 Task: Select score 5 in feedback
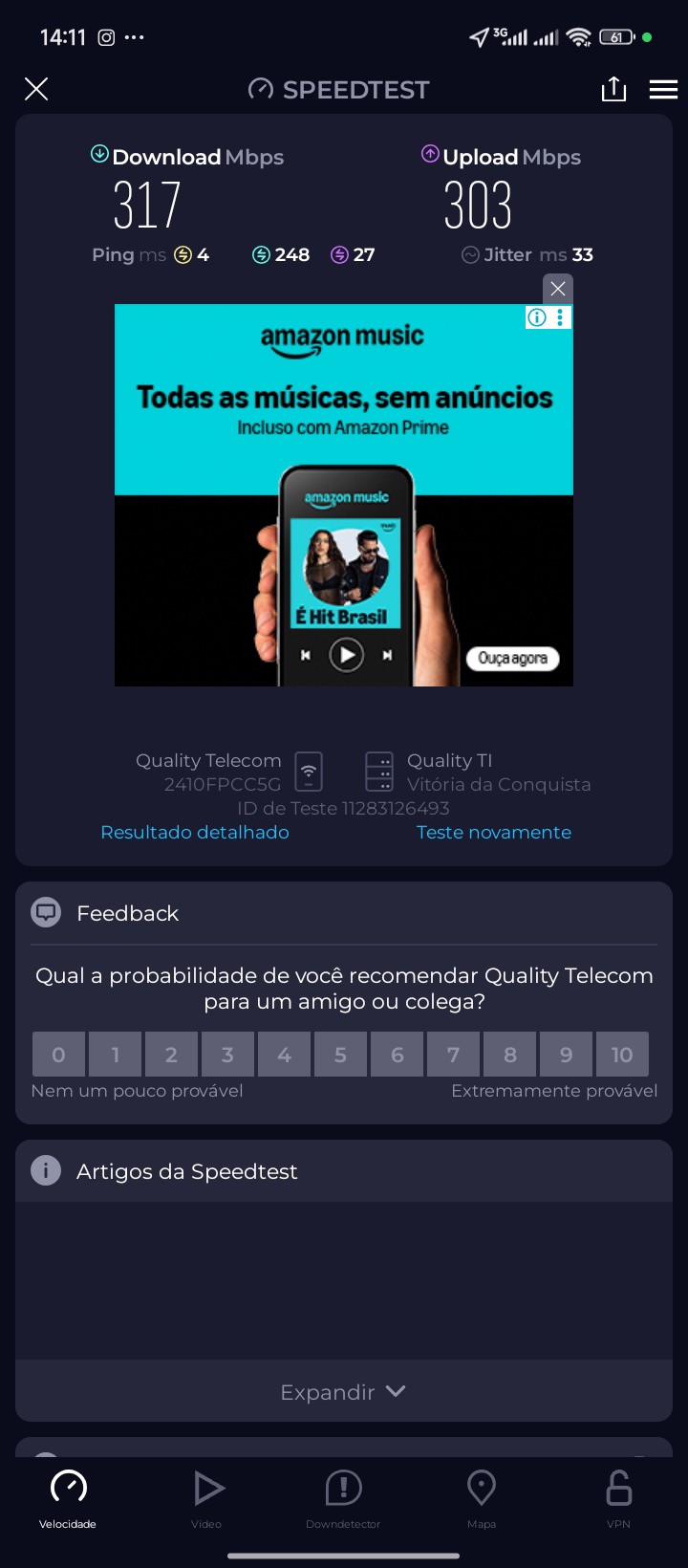(x=340, y=1055)
